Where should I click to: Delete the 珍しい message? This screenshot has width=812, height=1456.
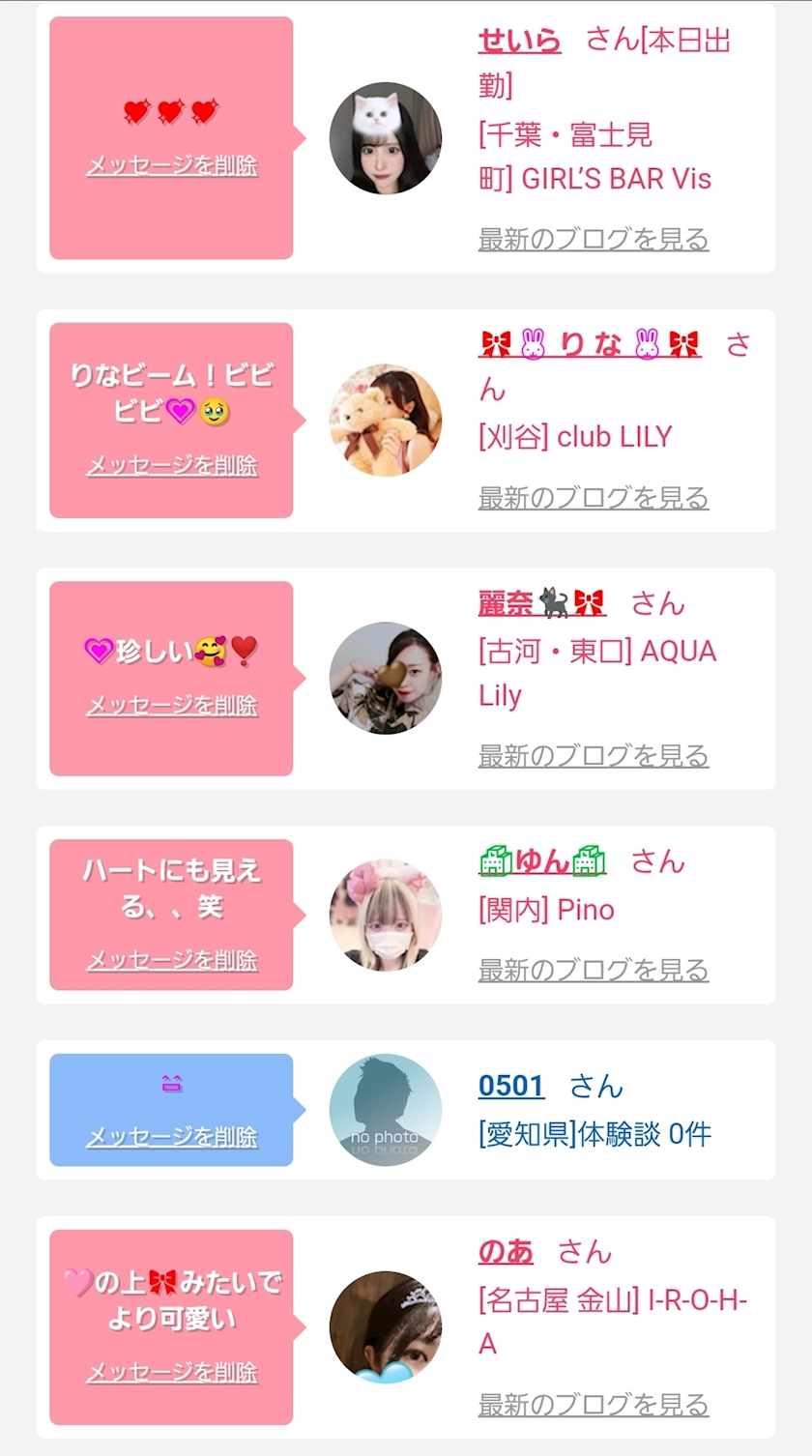pos(172,706)
